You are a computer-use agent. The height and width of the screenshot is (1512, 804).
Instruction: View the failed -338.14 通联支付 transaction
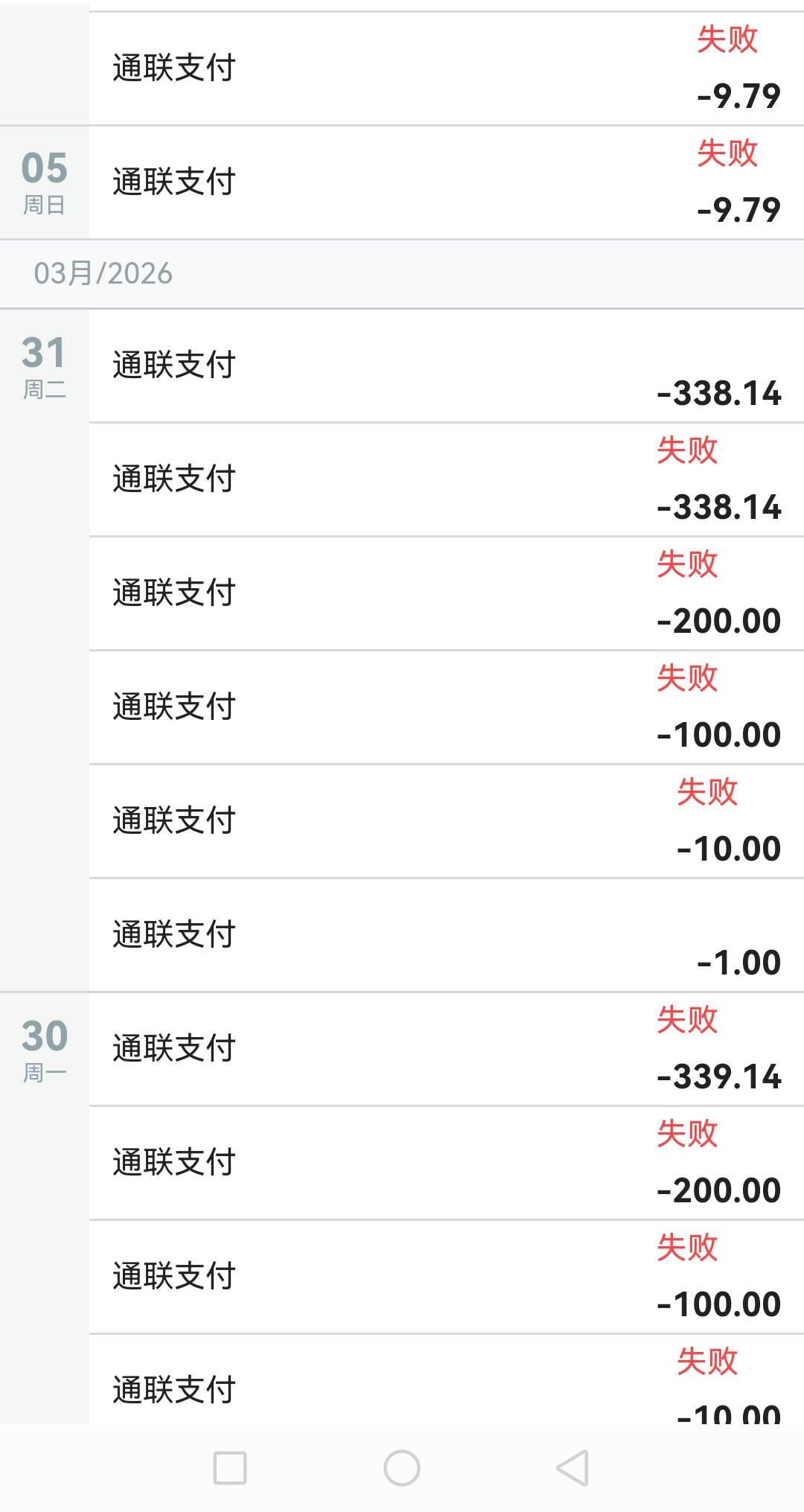coord(445,479)
